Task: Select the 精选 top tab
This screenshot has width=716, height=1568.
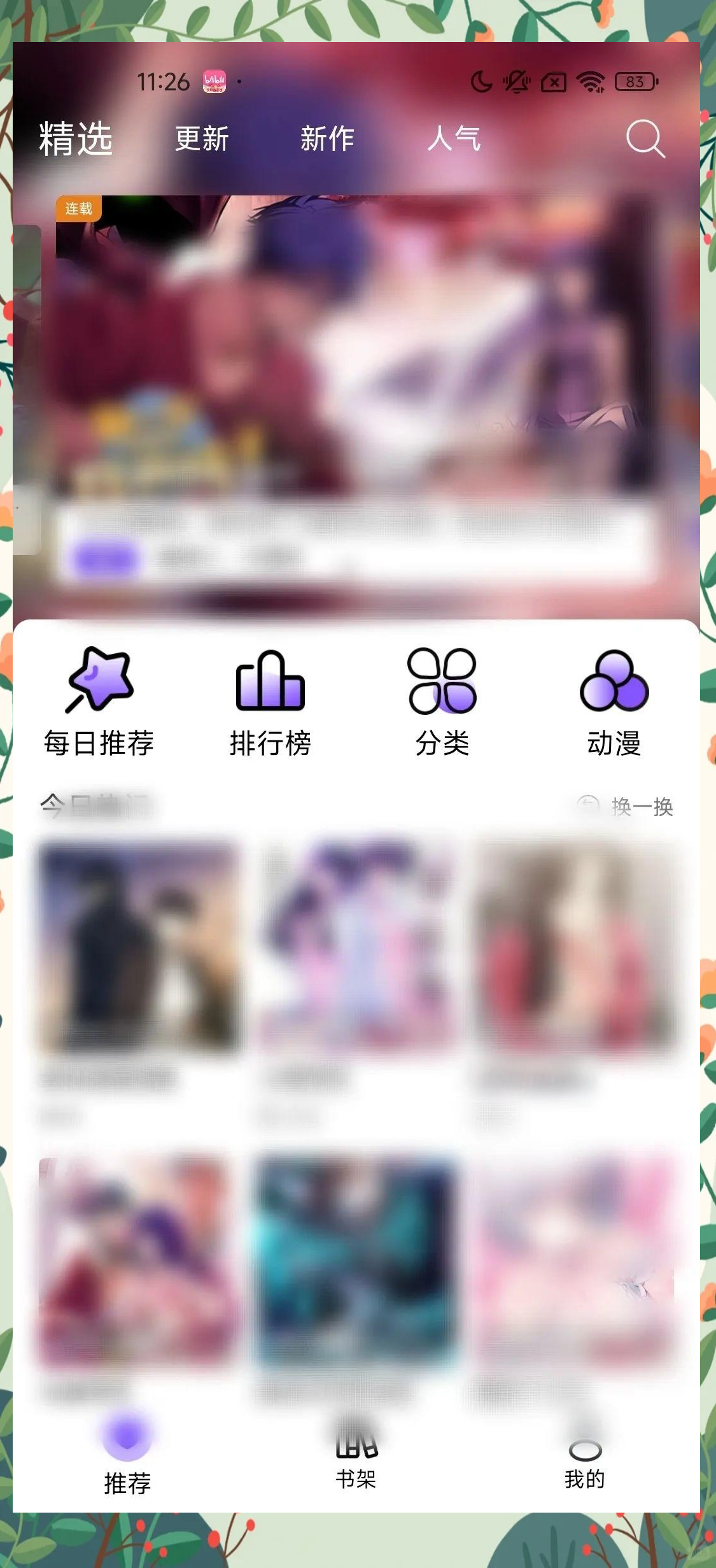Action: click(76, 139)
